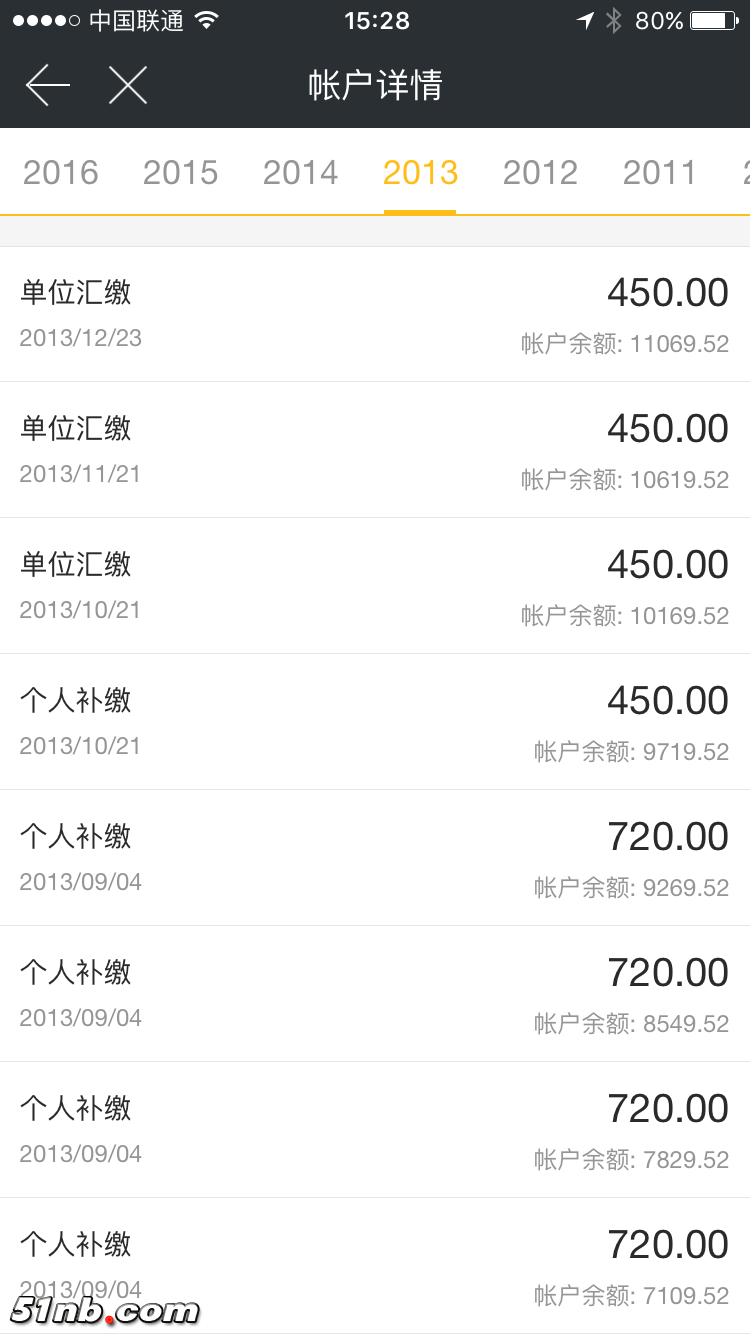Show the 2011 tab records
Screen dimensions: 750x1334
coord(660,173)
